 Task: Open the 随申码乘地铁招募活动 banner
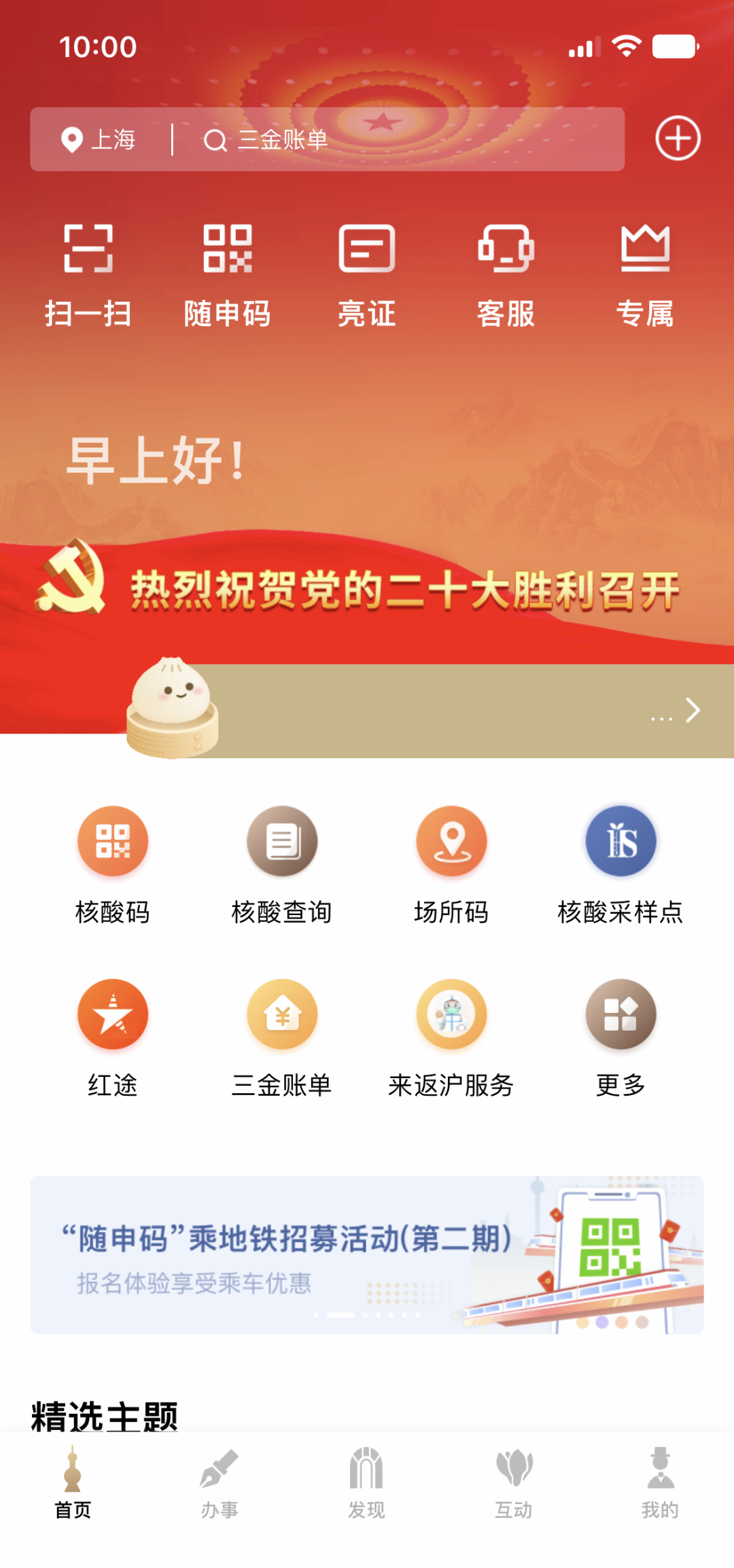pyautogui.click(x=367, y=1255)
